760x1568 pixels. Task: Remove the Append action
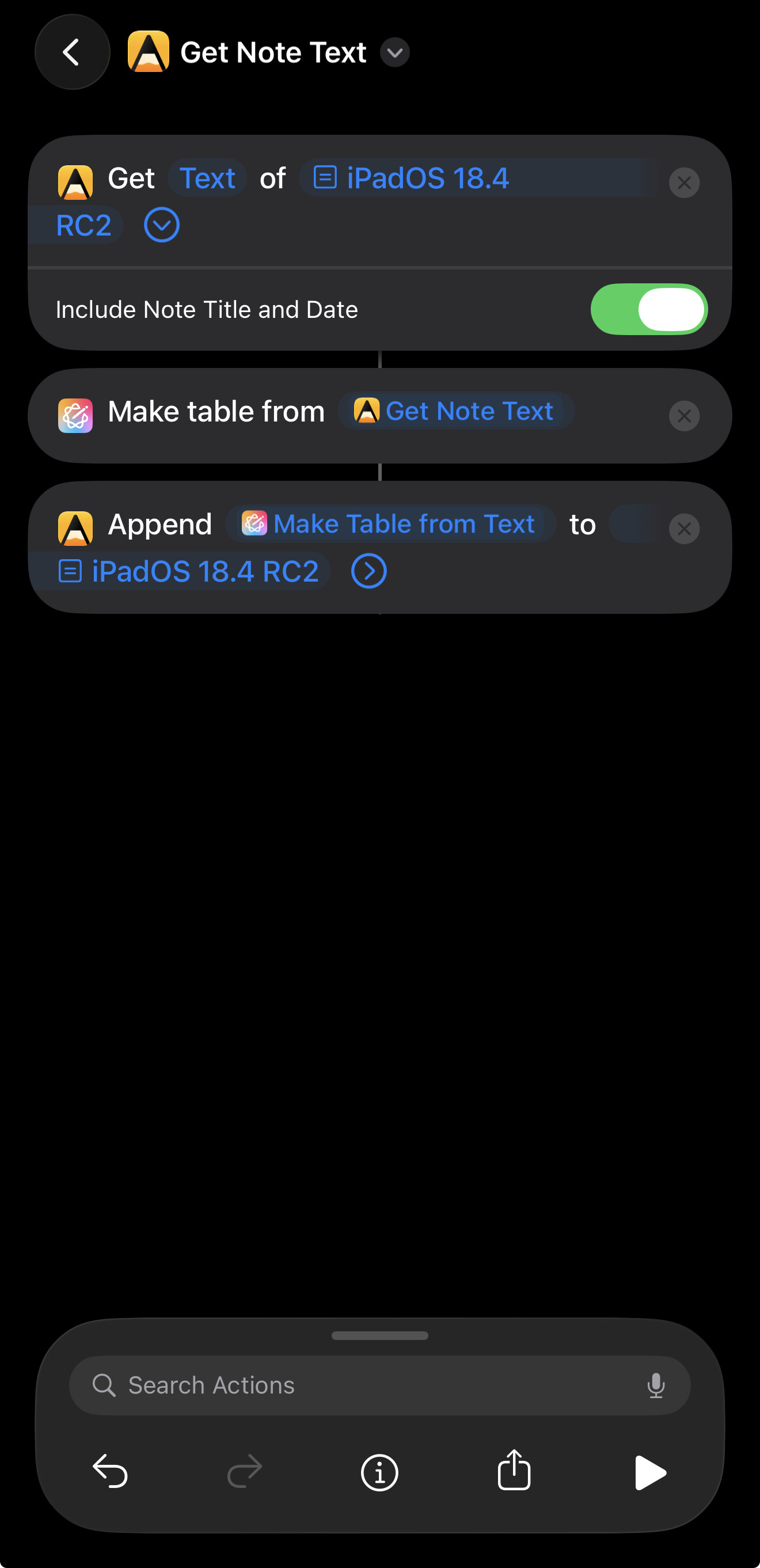click(x=683, y=529)
